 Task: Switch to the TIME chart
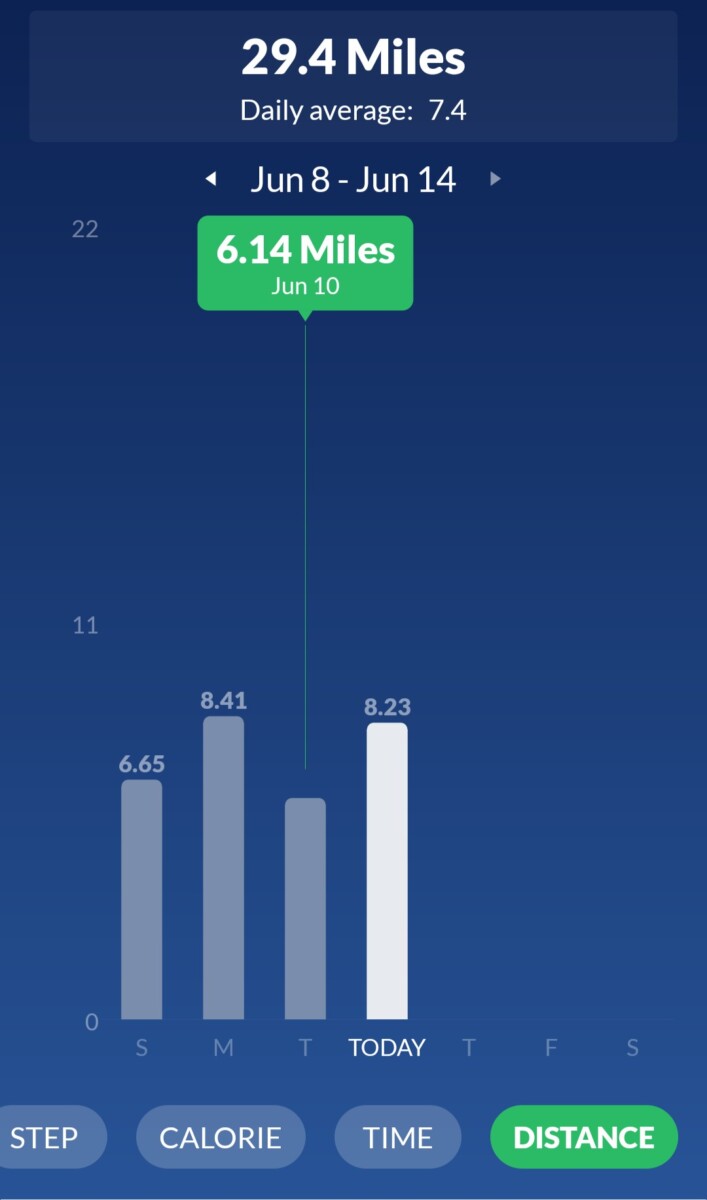398,1137
